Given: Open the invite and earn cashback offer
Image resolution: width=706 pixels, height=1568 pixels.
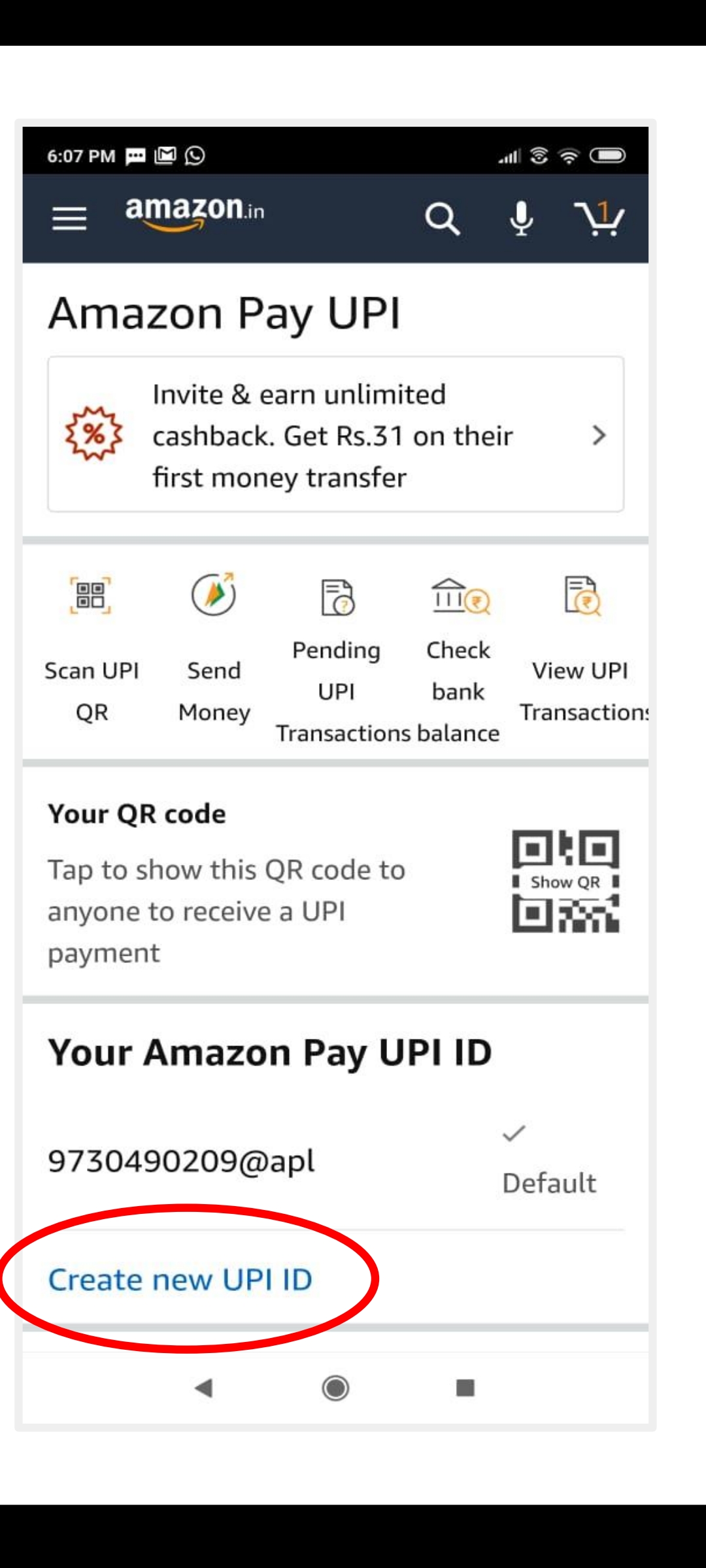Looking at the screenshot, I should [x=335, y=435].
